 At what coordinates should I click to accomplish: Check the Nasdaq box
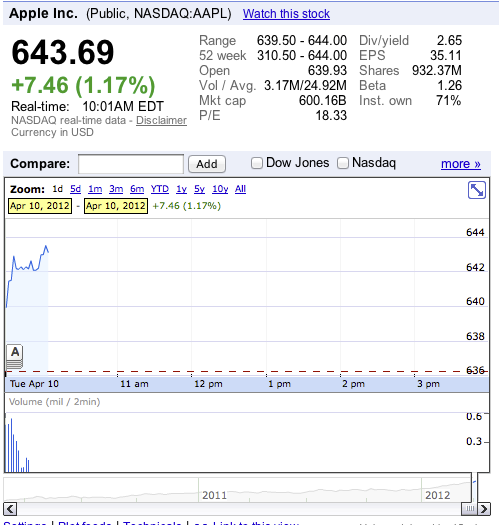[x=343, y=163]
